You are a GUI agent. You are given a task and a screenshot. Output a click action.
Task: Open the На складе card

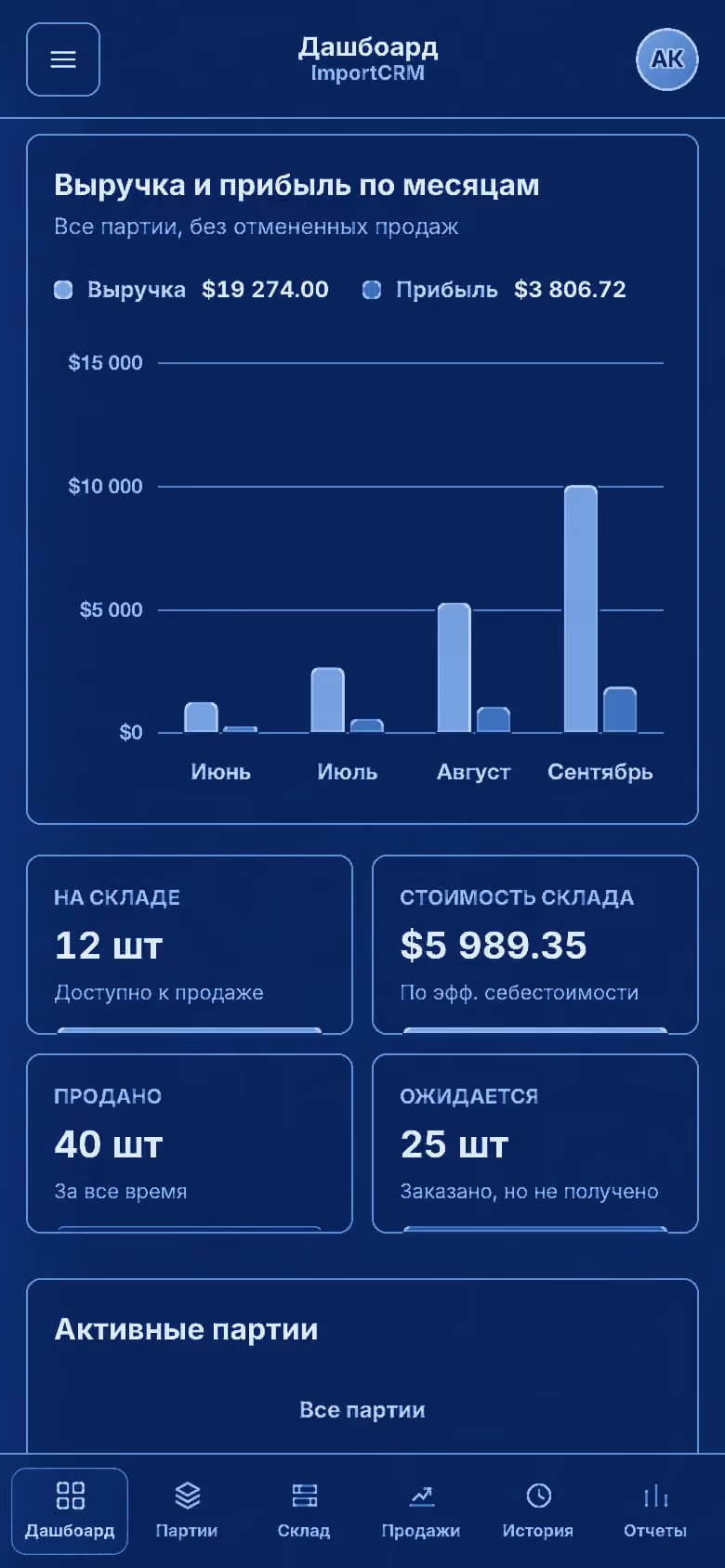[190, 945]
